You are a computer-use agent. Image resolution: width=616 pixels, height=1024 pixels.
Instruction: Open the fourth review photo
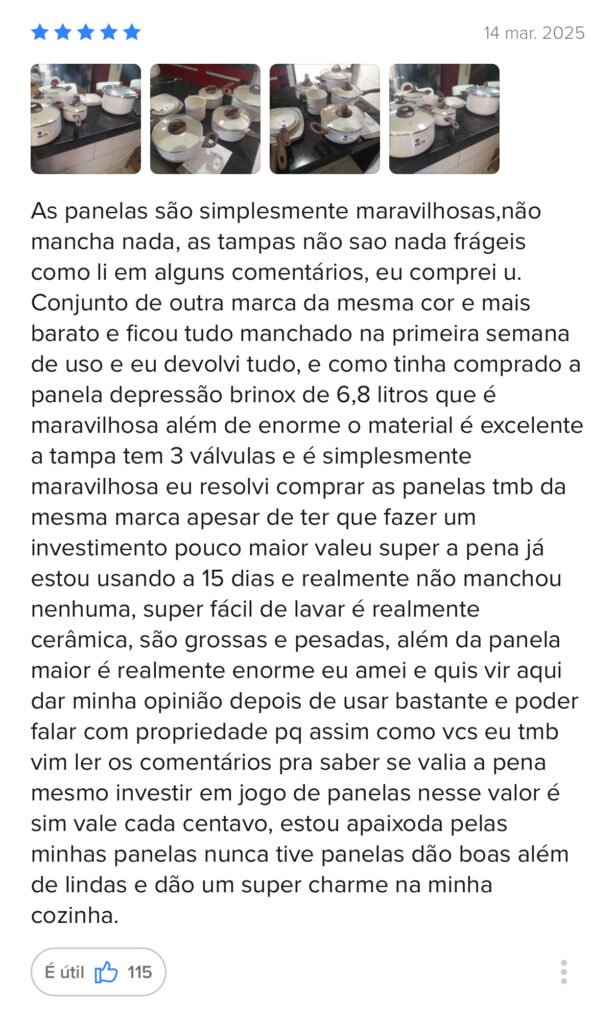click(444, 119)
